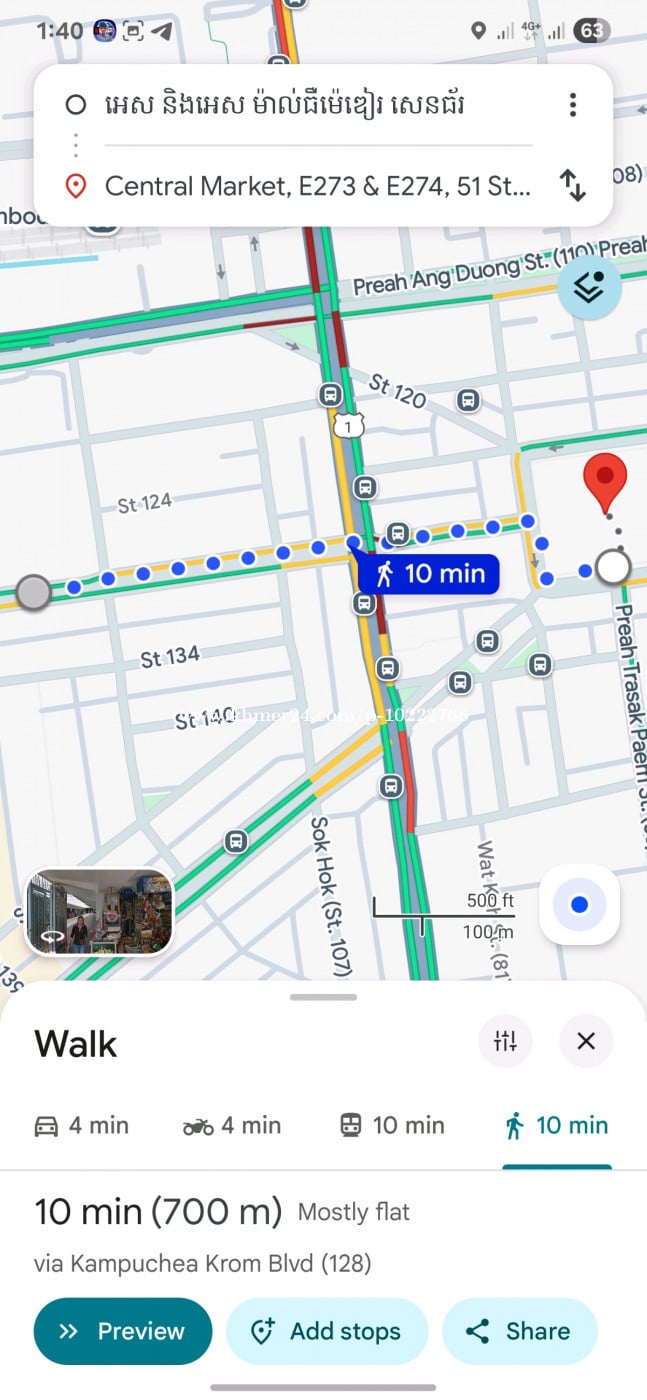
Task: Expand the bottom sheet handle
Action: coord(323,997)
